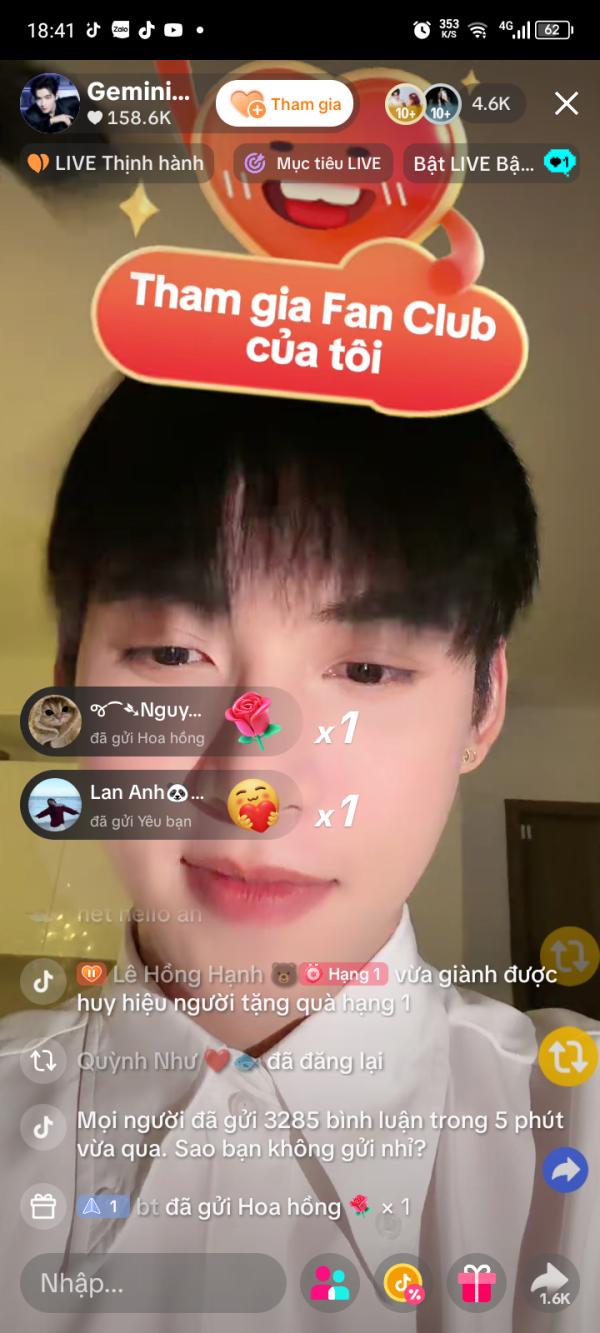The height and width of the screenshot is (1333, 600).
Task: Tap the yellow repost button
Action: point(568,1057)
